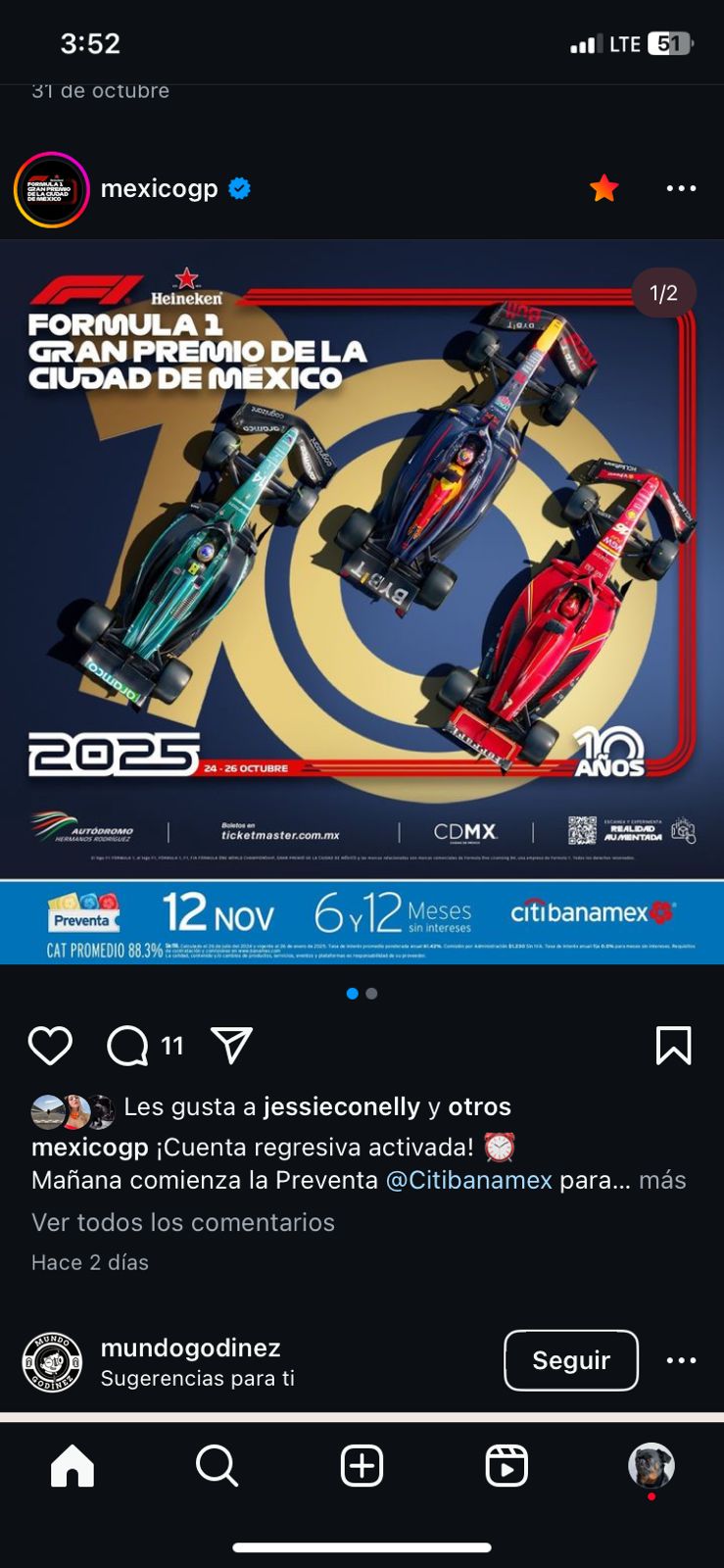
Task: Create a new post with plus tab
Action: (362, 1466)
